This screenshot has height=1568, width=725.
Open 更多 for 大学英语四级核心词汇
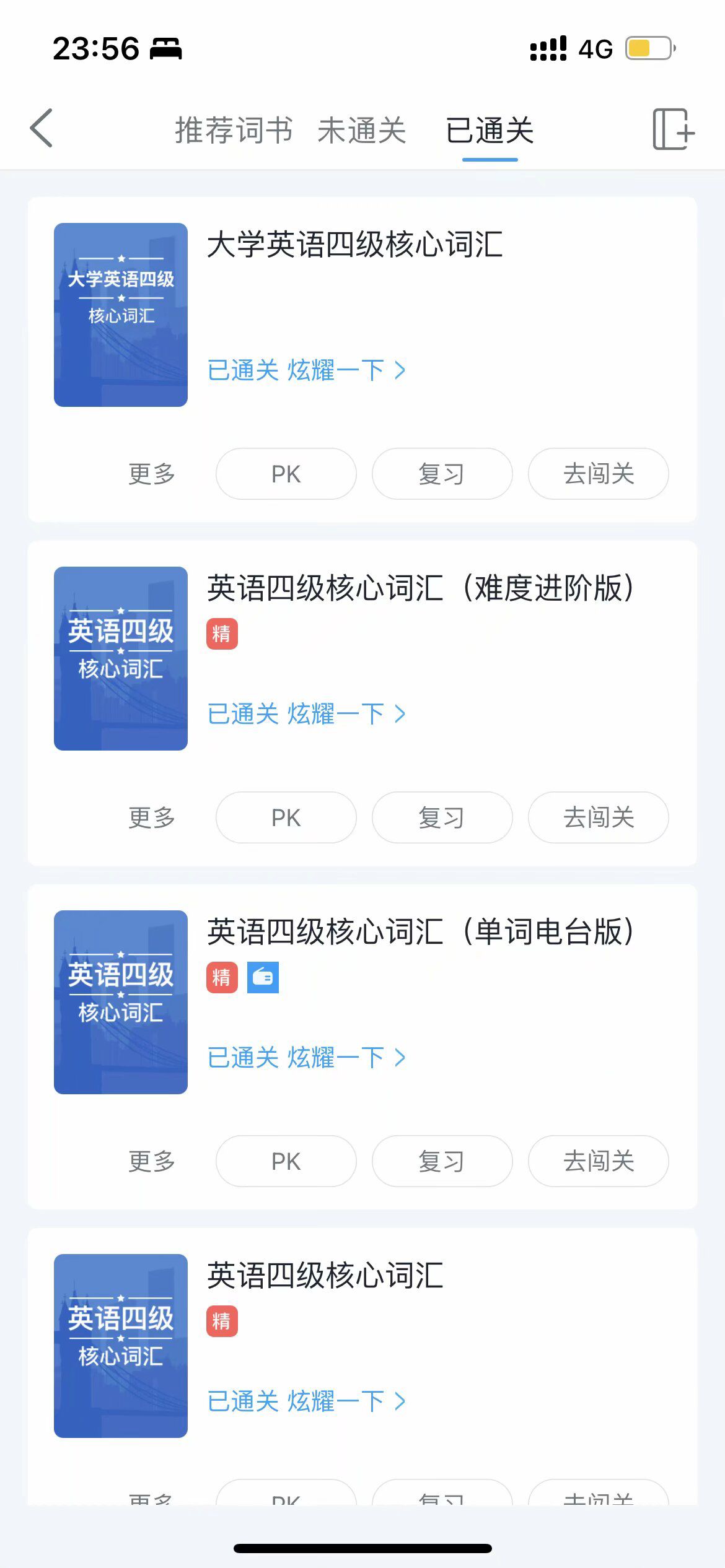[x=152, y=474]
